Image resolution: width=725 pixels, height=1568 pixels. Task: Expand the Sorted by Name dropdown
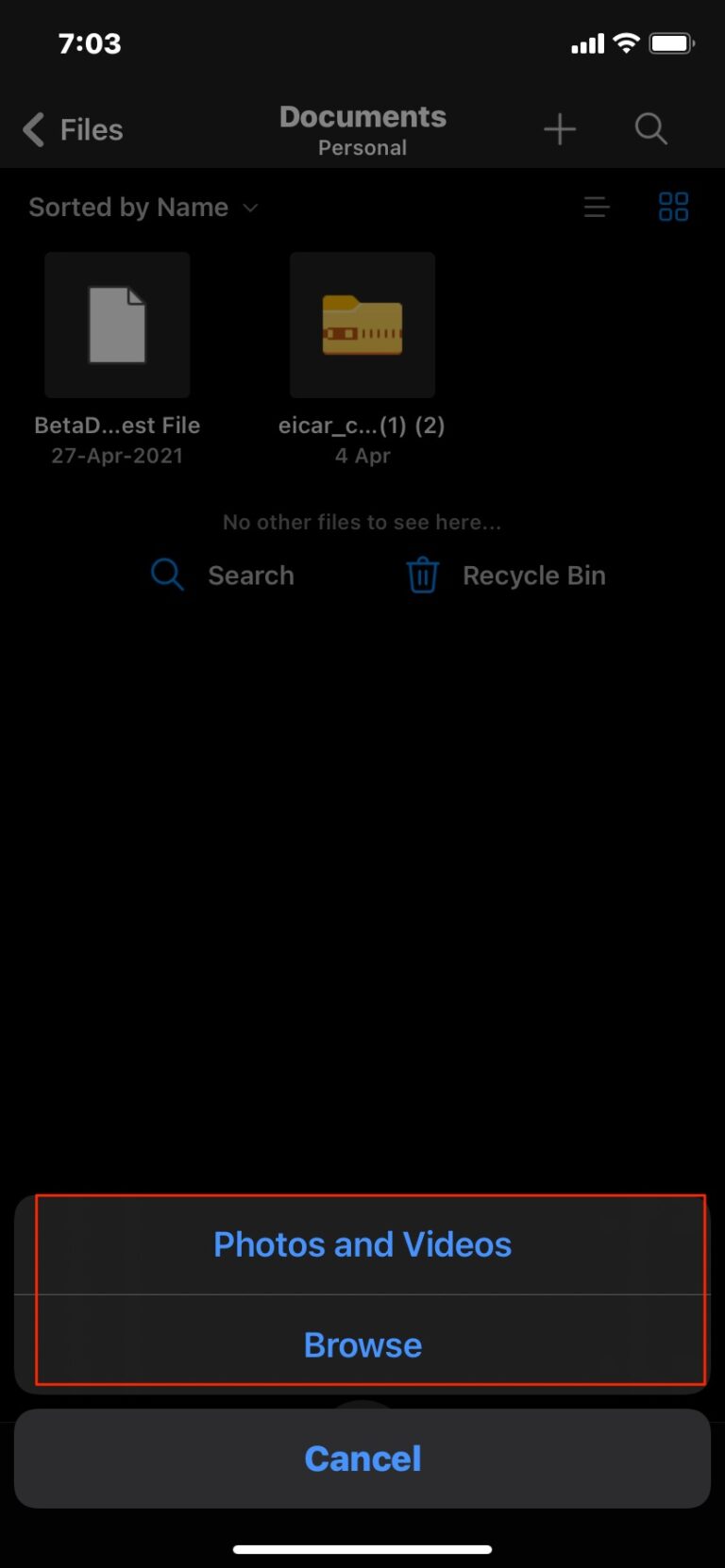pos(250,209)
